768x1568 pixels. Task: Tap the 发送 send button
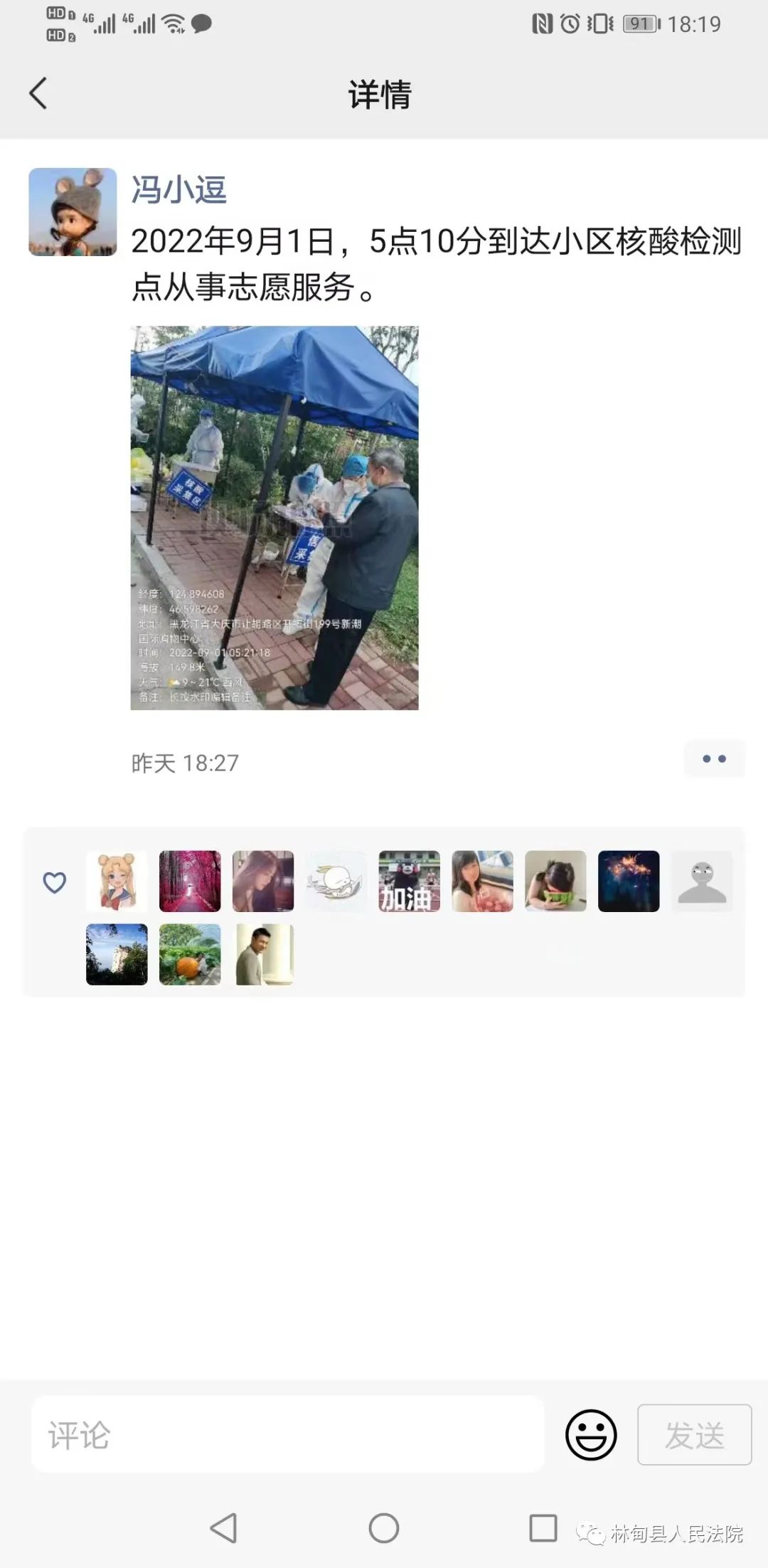[694, 1434]
